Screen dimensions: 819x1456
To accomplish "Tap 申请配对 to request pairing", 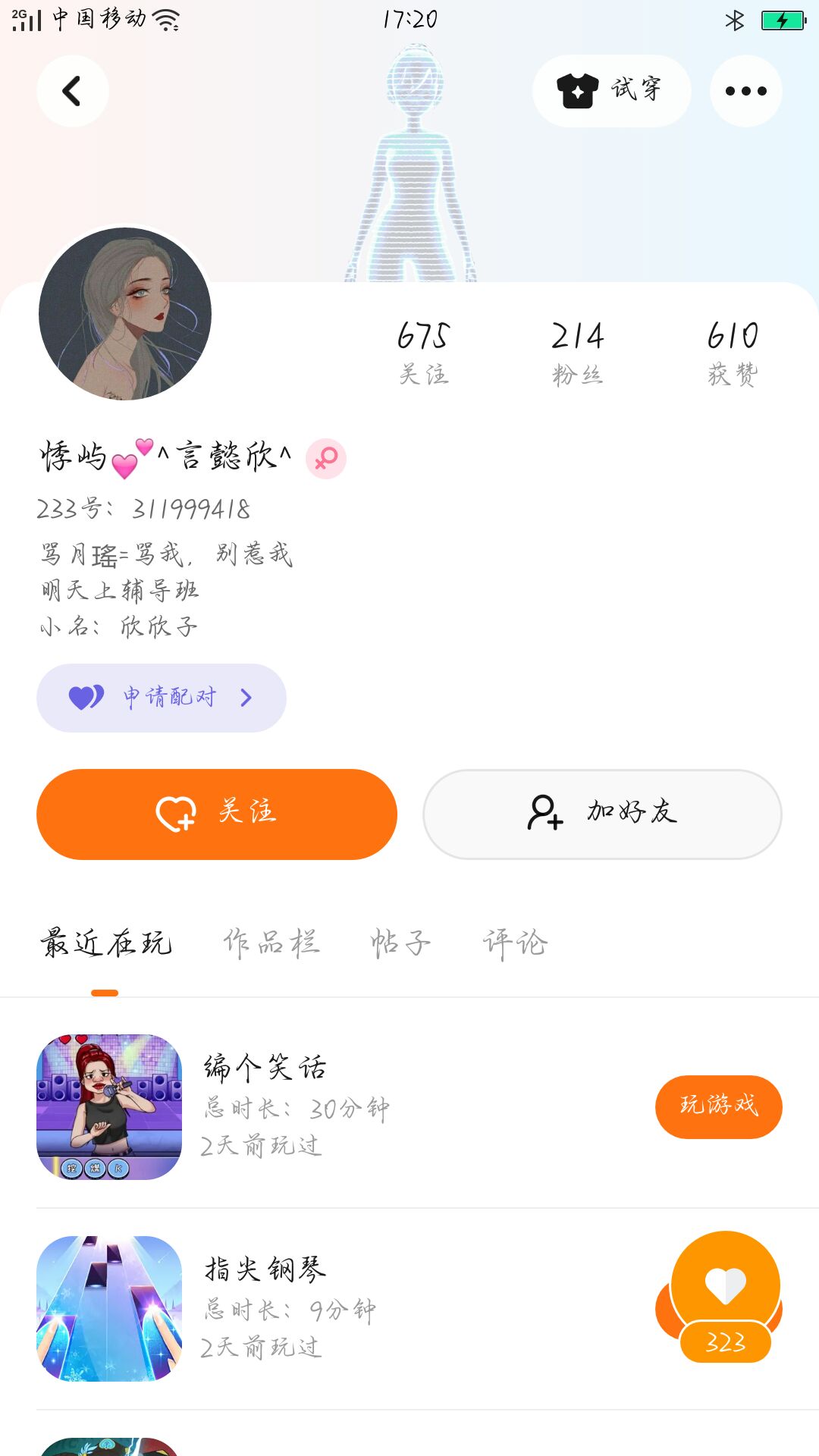I will pos(162,698).
